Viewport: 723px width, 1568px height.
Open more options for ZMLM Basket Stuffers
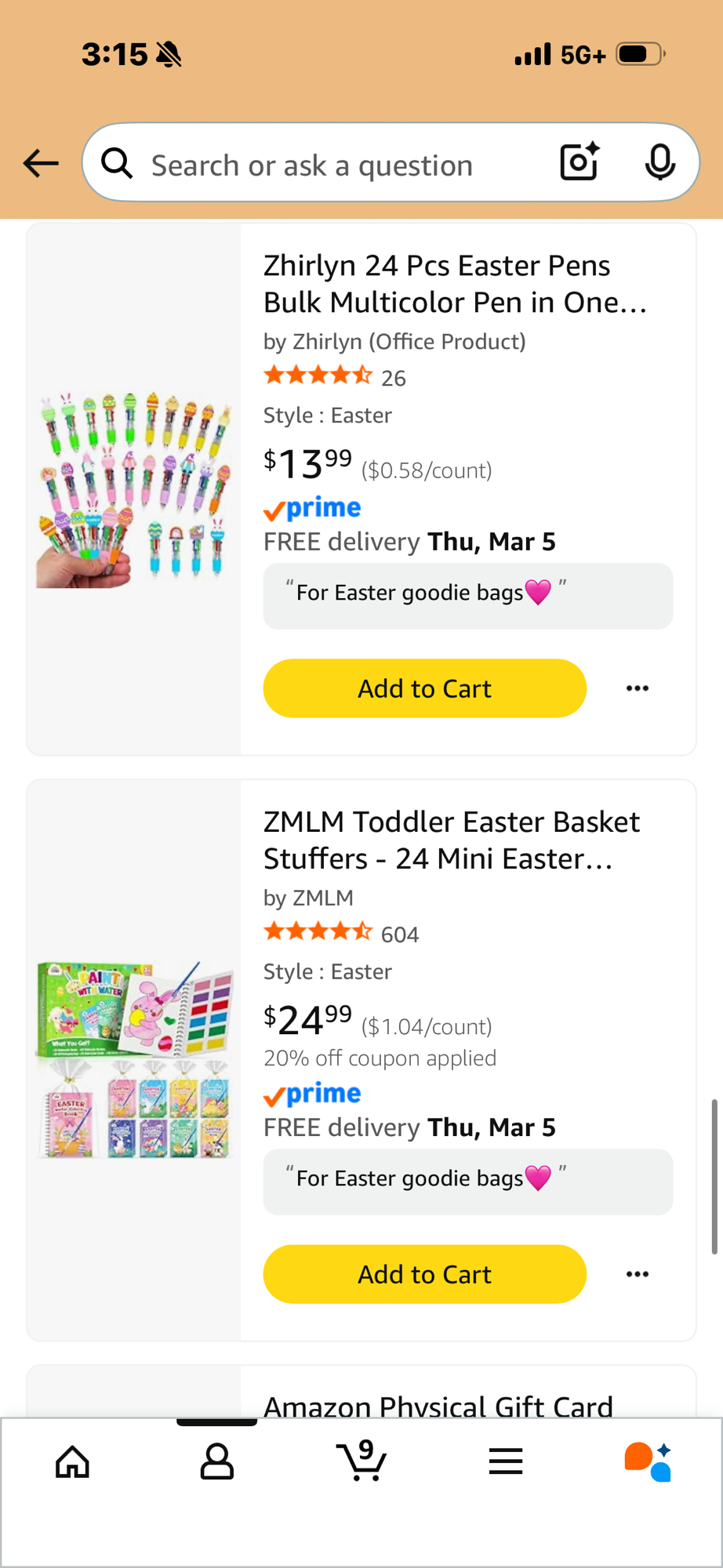[638, 1274]
